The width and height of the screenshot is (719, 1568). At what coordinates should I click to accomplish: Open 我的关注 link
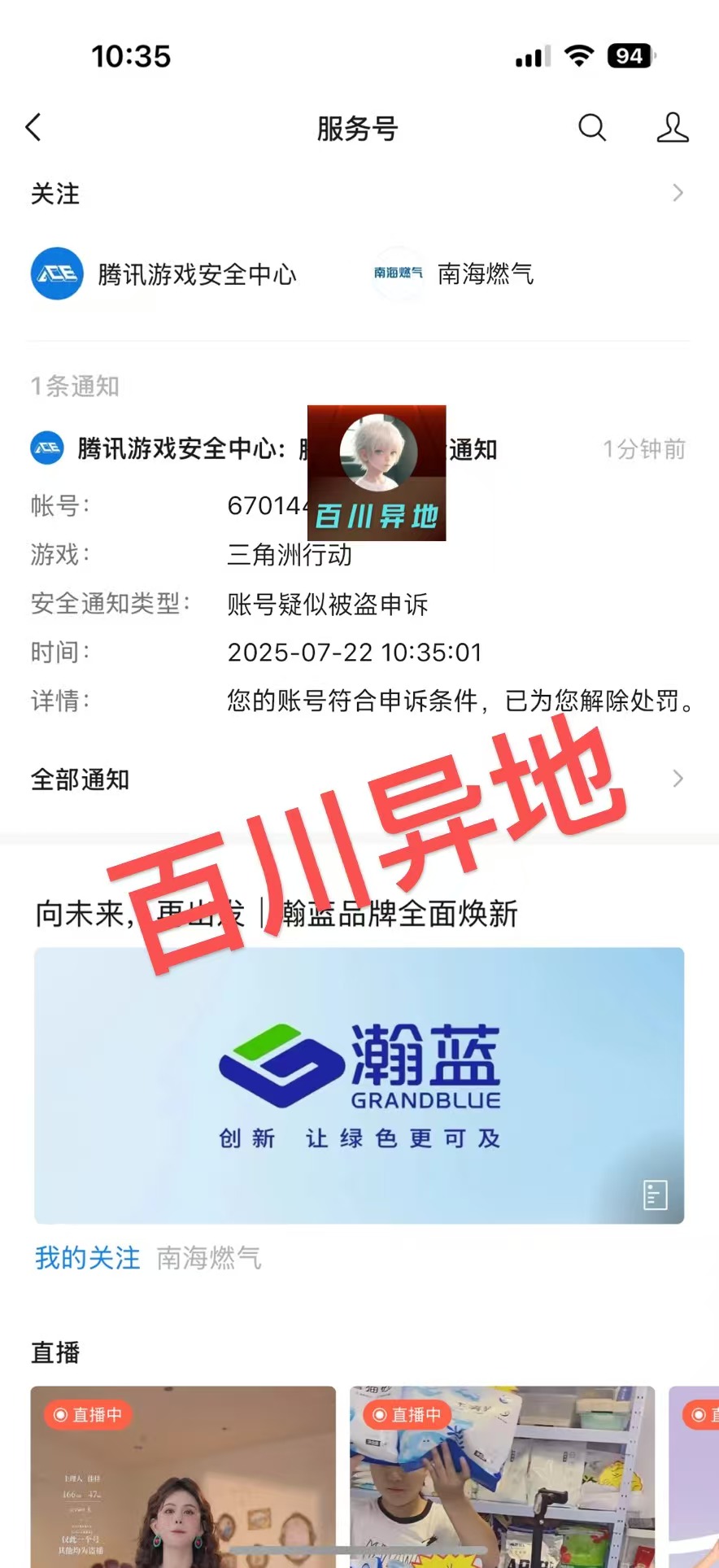tap(87, 1258)
